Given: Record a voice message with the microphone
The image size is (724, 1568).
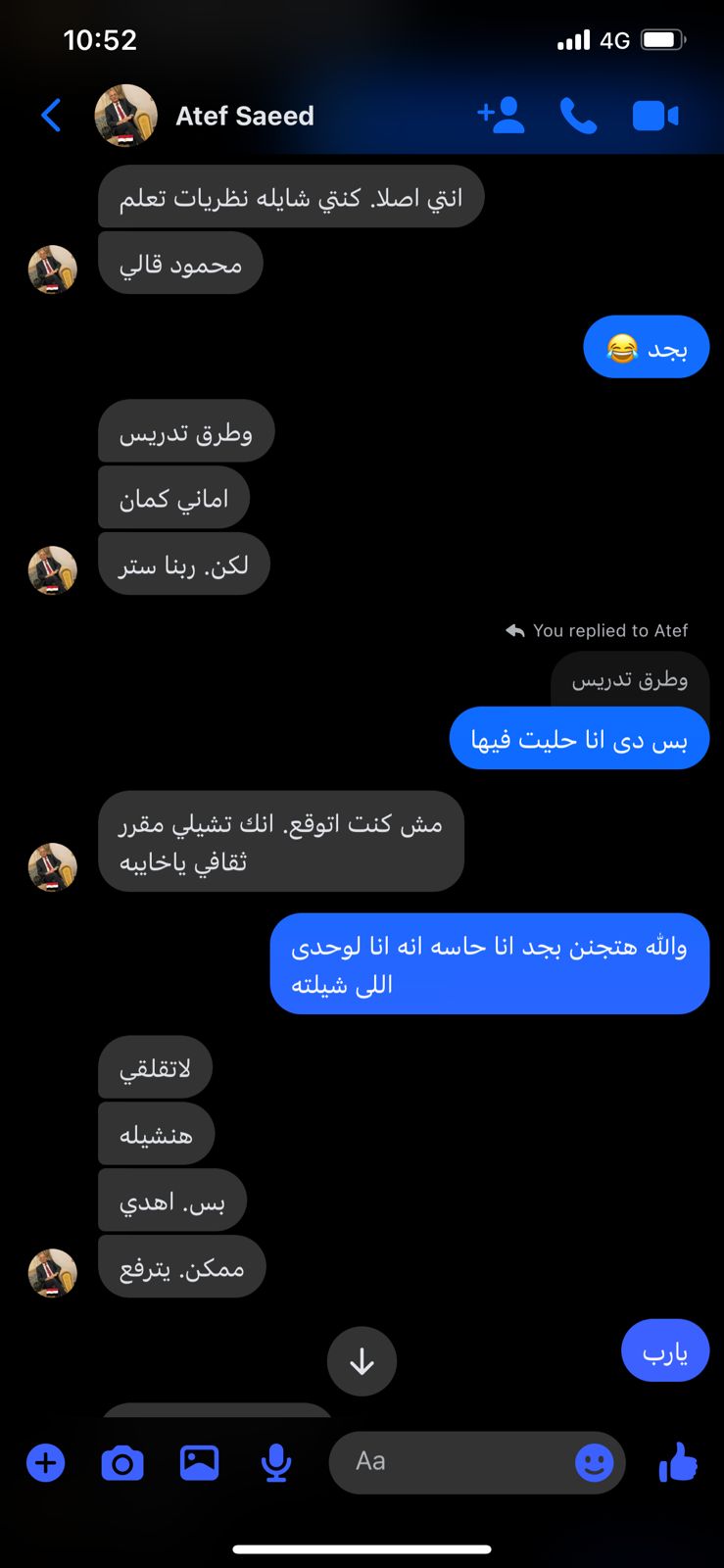Looking at the screenshot, I should tap(276, 1463).
